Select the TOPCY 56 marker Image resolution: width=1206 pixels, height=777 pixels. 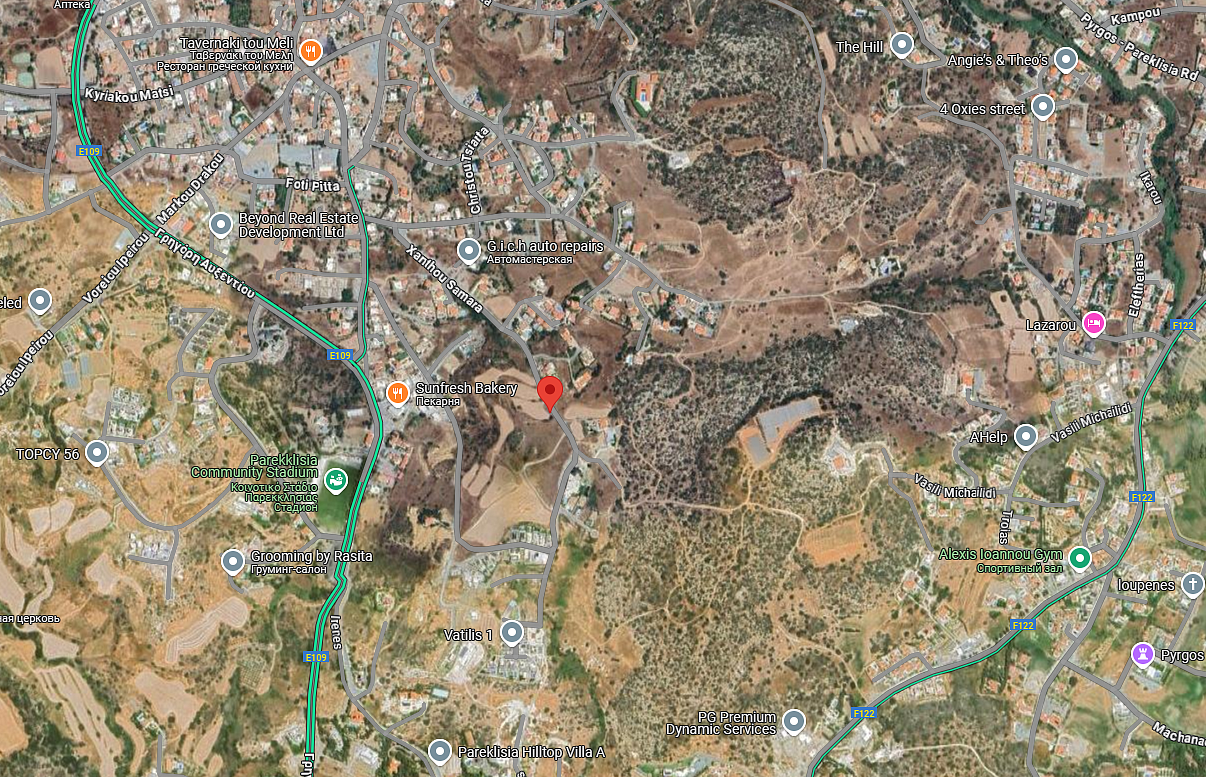pyautogui.click(x=97, y=453)
